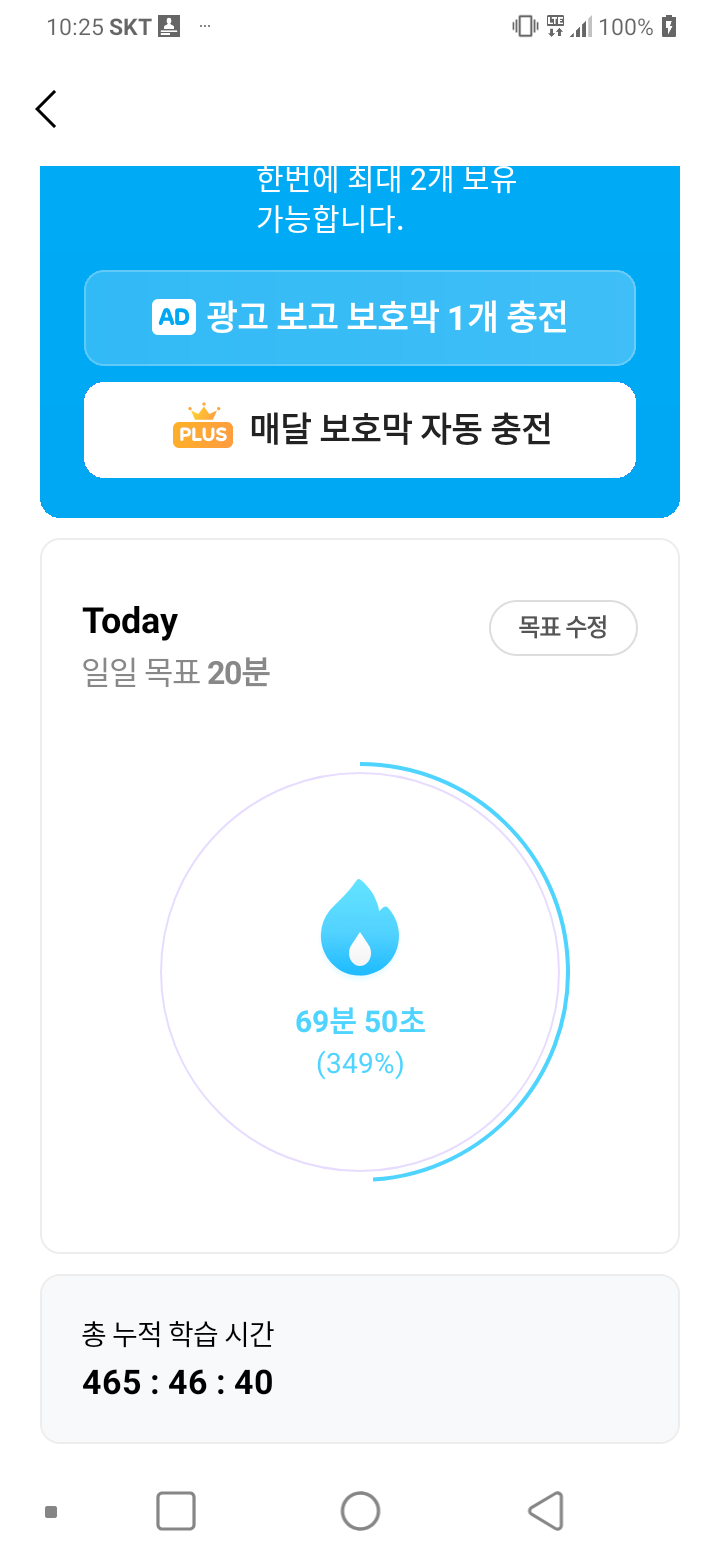This screenshot has width=720, height=1560.
Task: Open recent apps from navigation bar
Action: 176,1511
